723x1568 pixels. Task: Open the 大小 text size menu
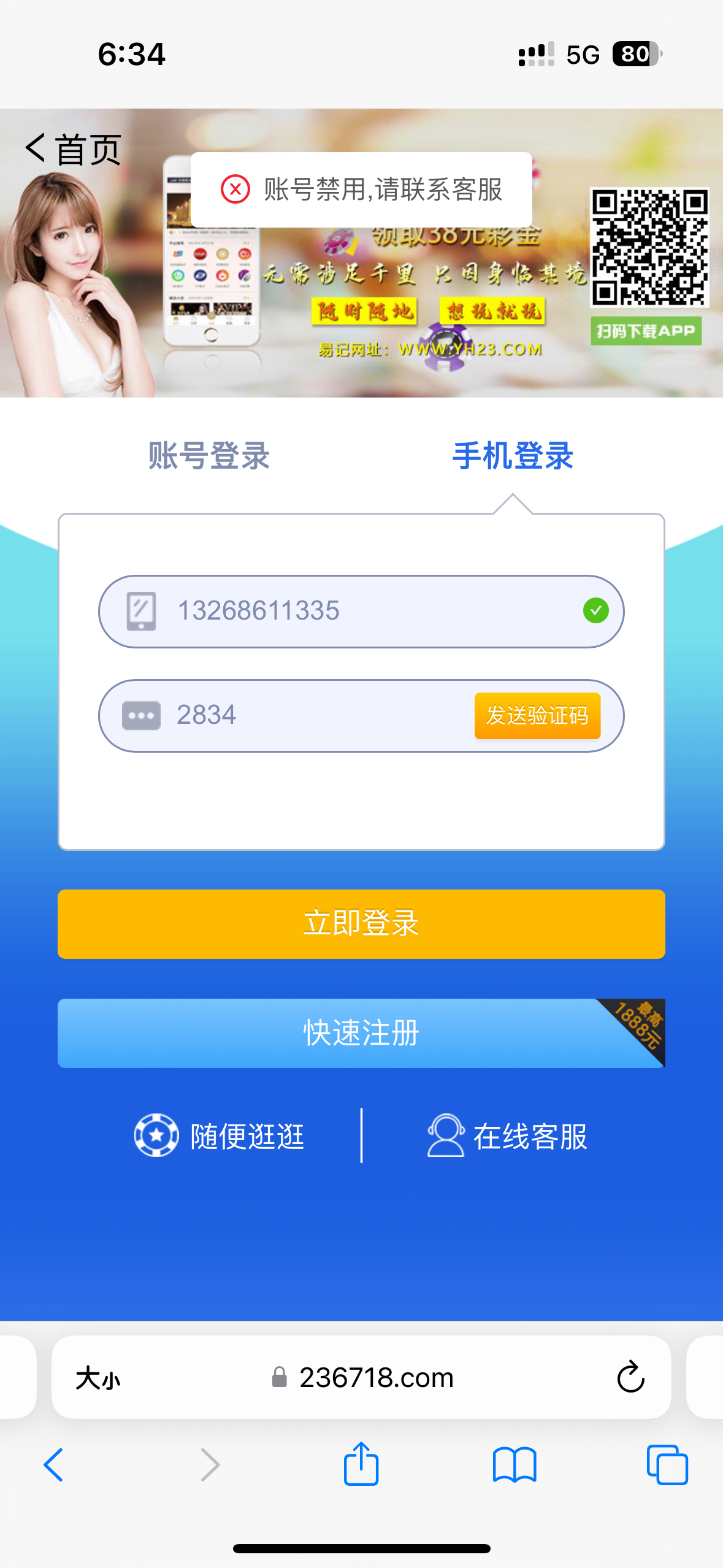pyautogui.click(x=97, y=1376)
